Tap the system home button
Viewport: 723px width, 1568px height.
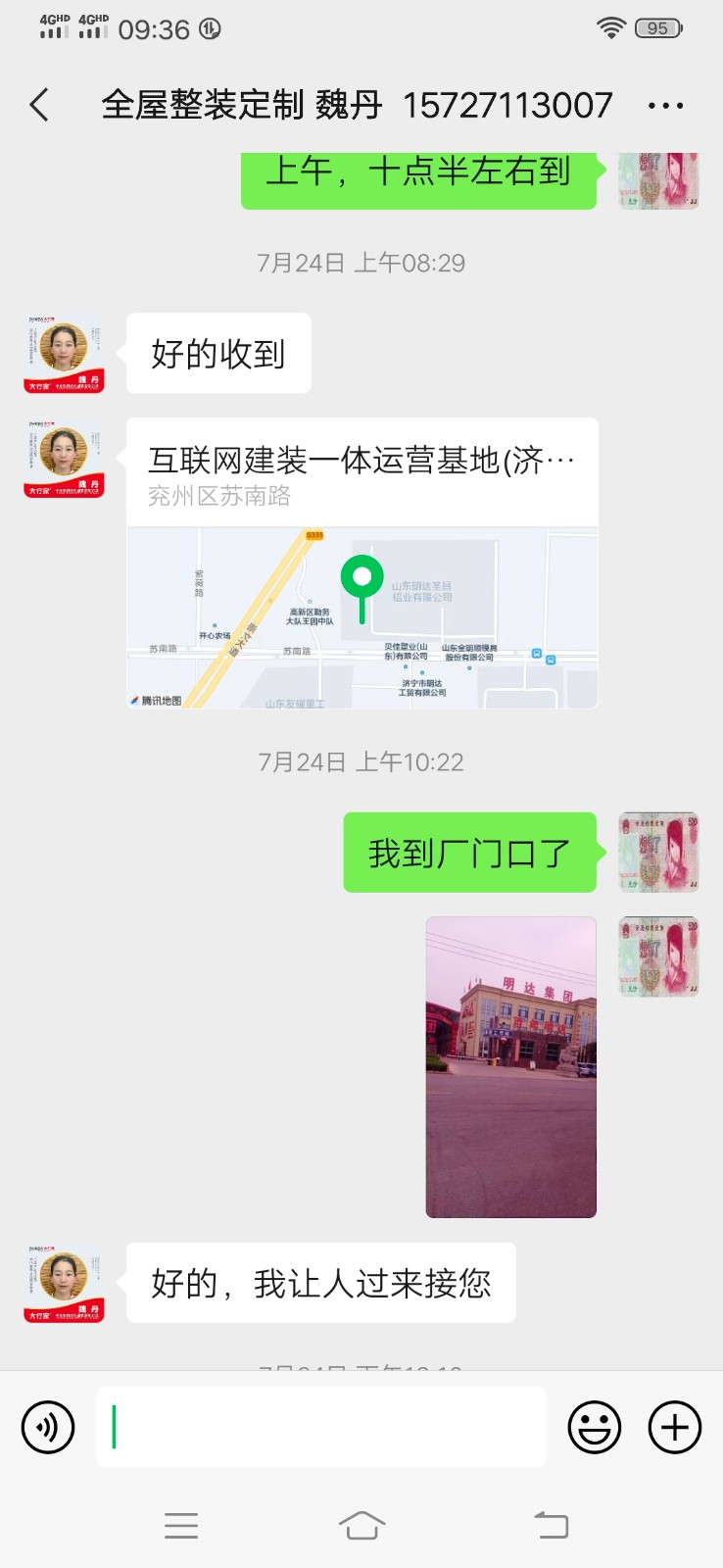(x=361, y=1525)
